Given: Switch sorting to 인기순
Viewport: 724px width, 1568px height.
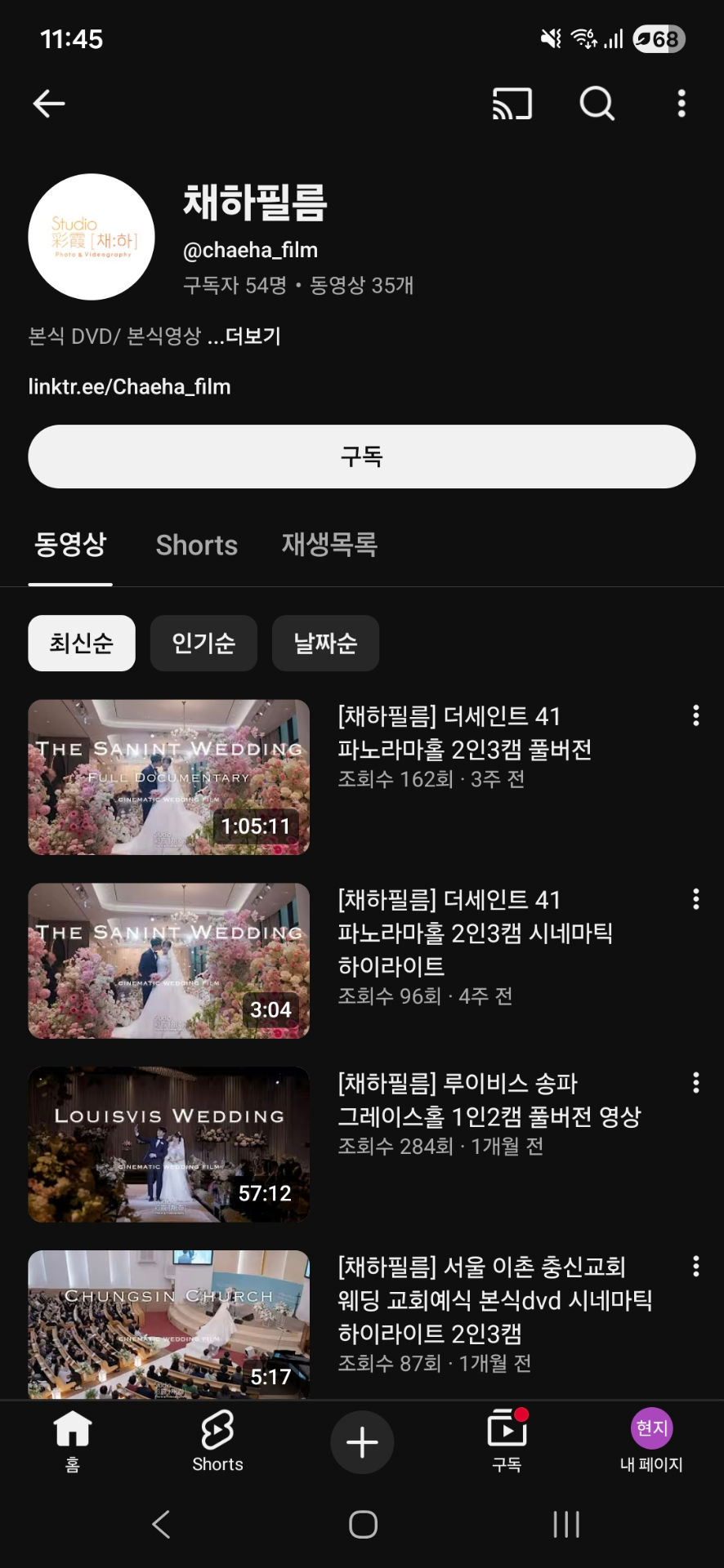Looking at the screenshot, I should coord(203,644).
